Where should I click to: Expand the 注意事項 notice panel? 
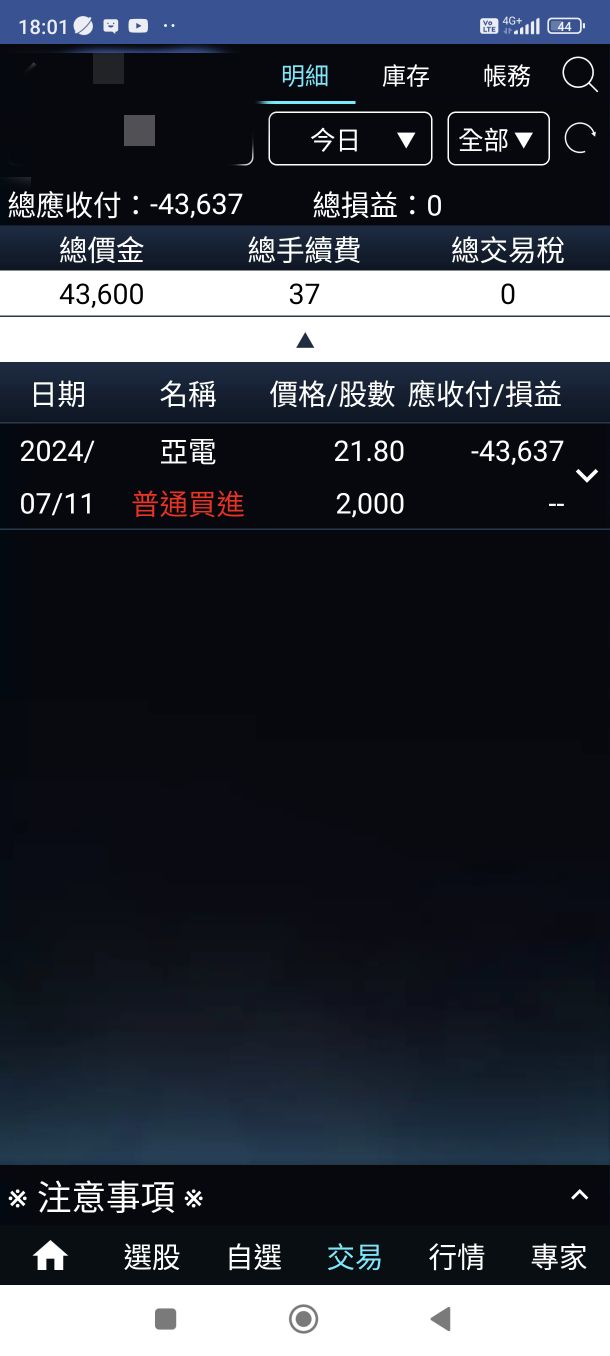click(x=579, y=1196)
